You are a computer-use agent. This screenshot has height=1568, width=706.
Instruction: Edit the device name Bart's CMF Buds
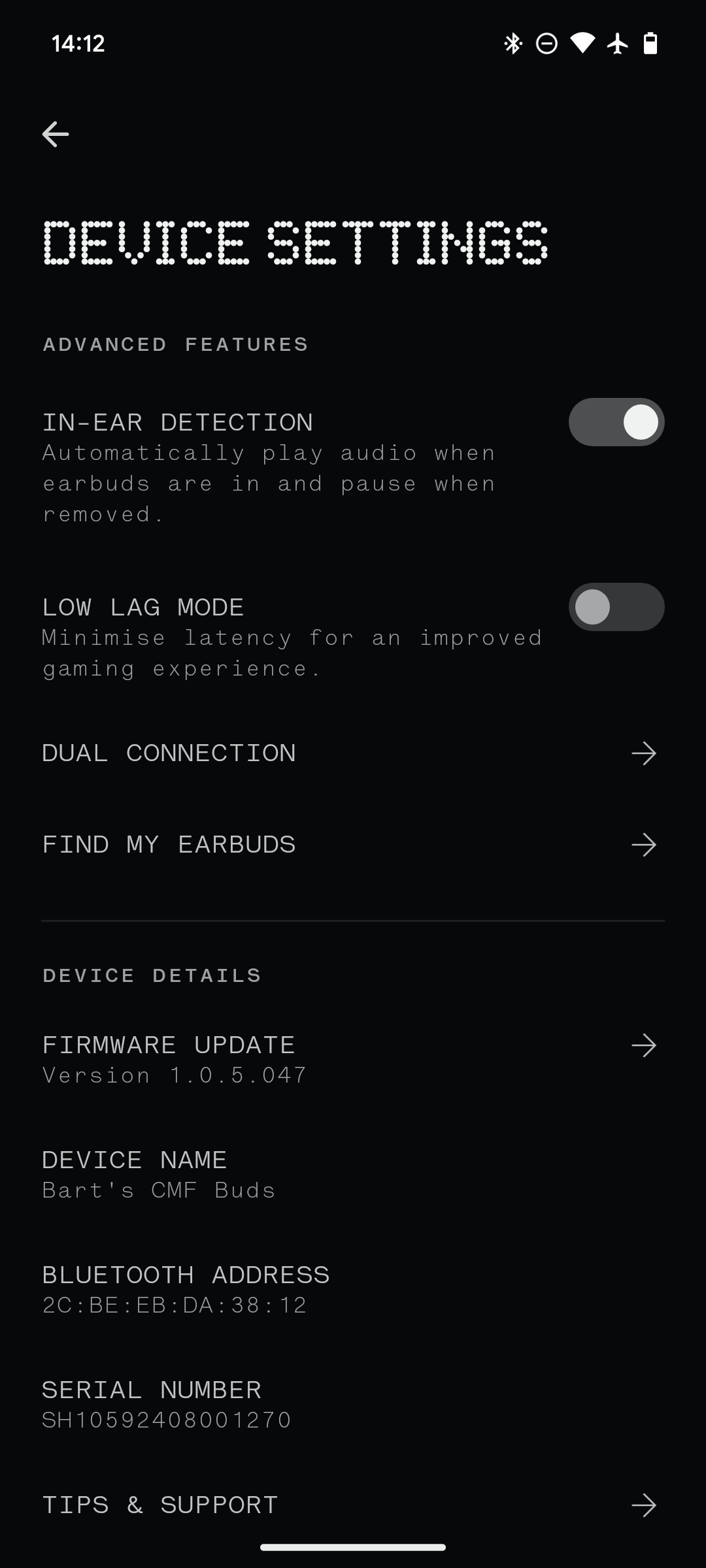point(353,1174)
